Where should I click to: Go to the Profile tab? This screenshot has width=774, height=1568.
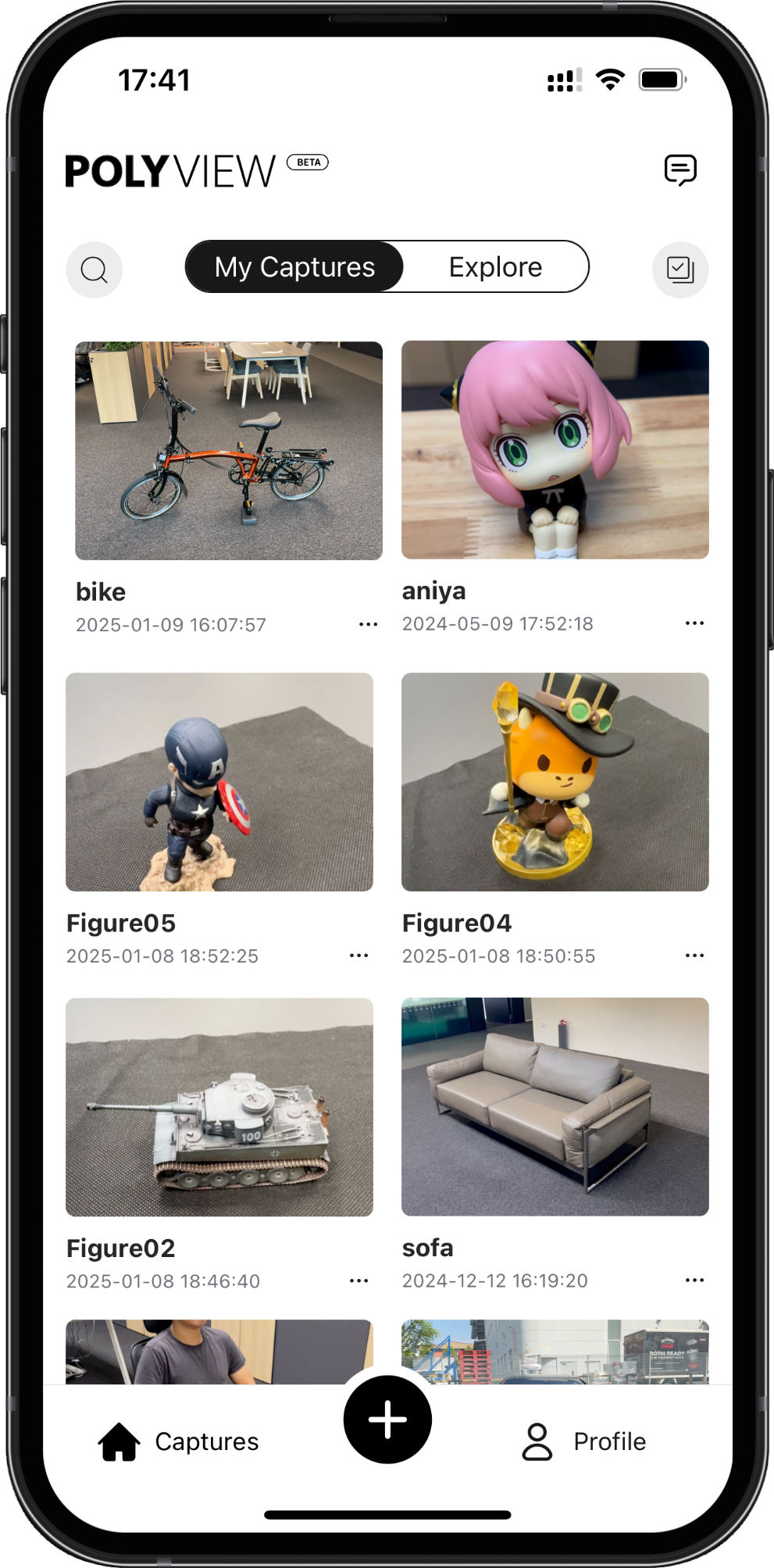584,1441
